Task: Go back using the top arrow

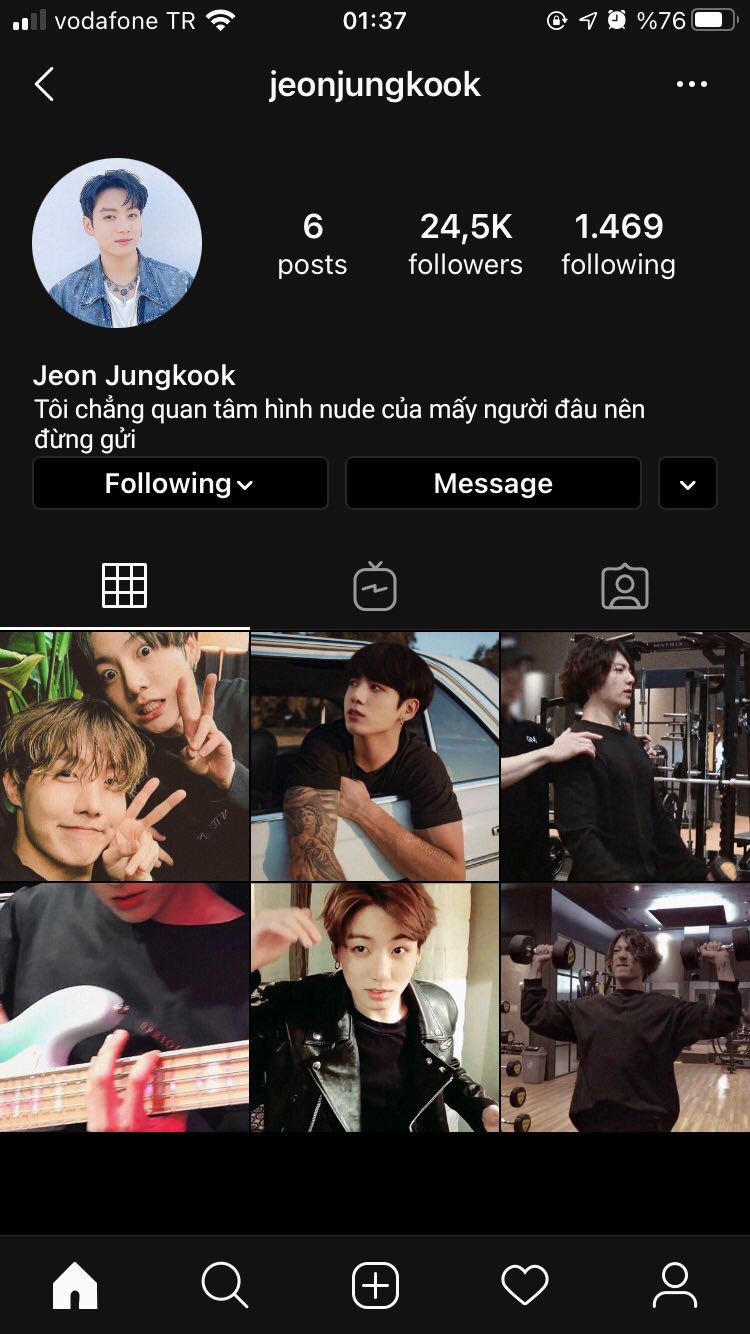Action: (44, 85)
